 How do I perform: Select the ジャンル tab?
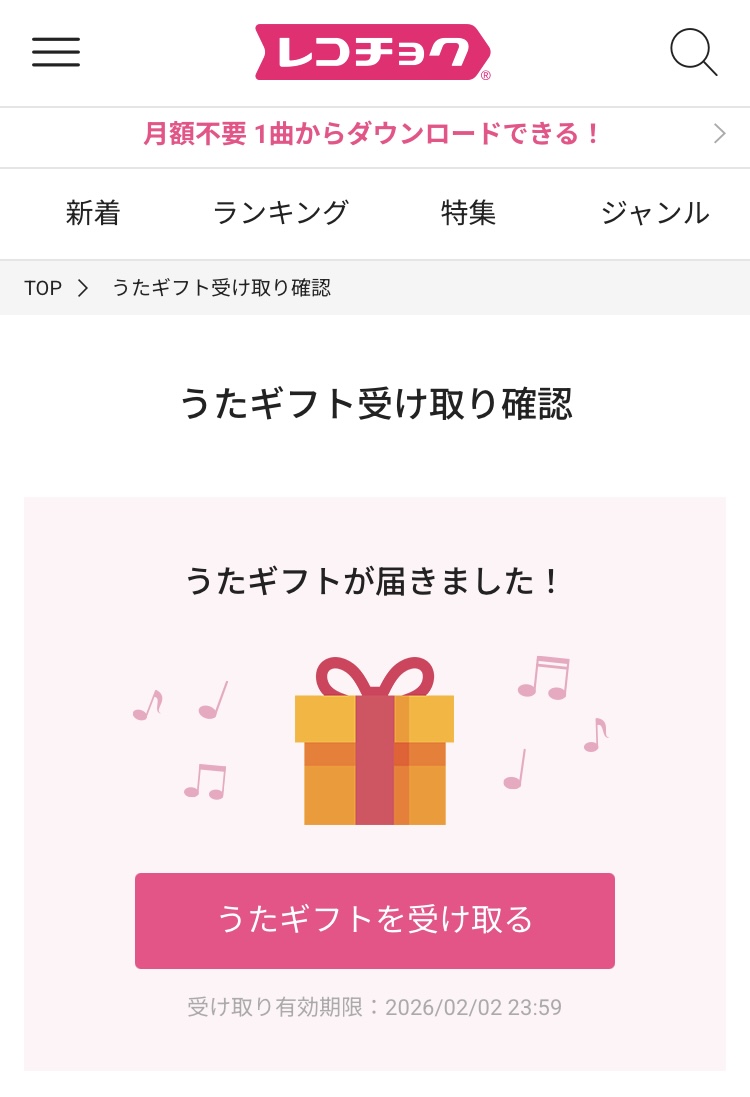click(x=655, y=213)
